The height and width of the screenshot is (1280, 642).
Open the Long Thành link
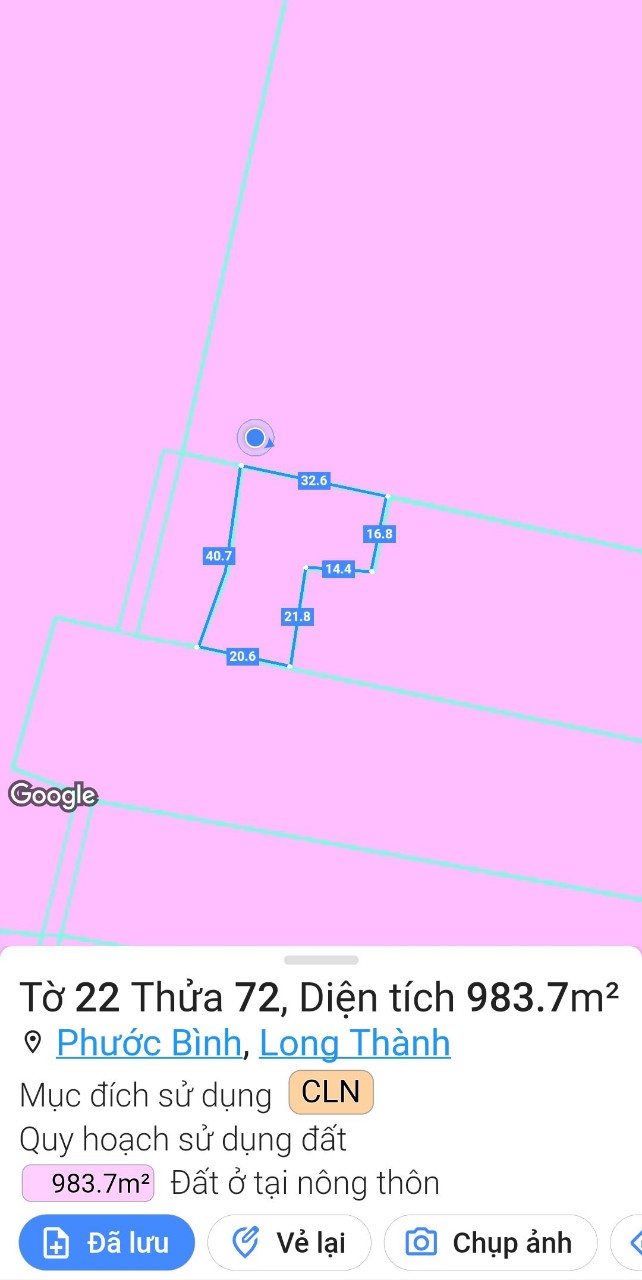354,1043
